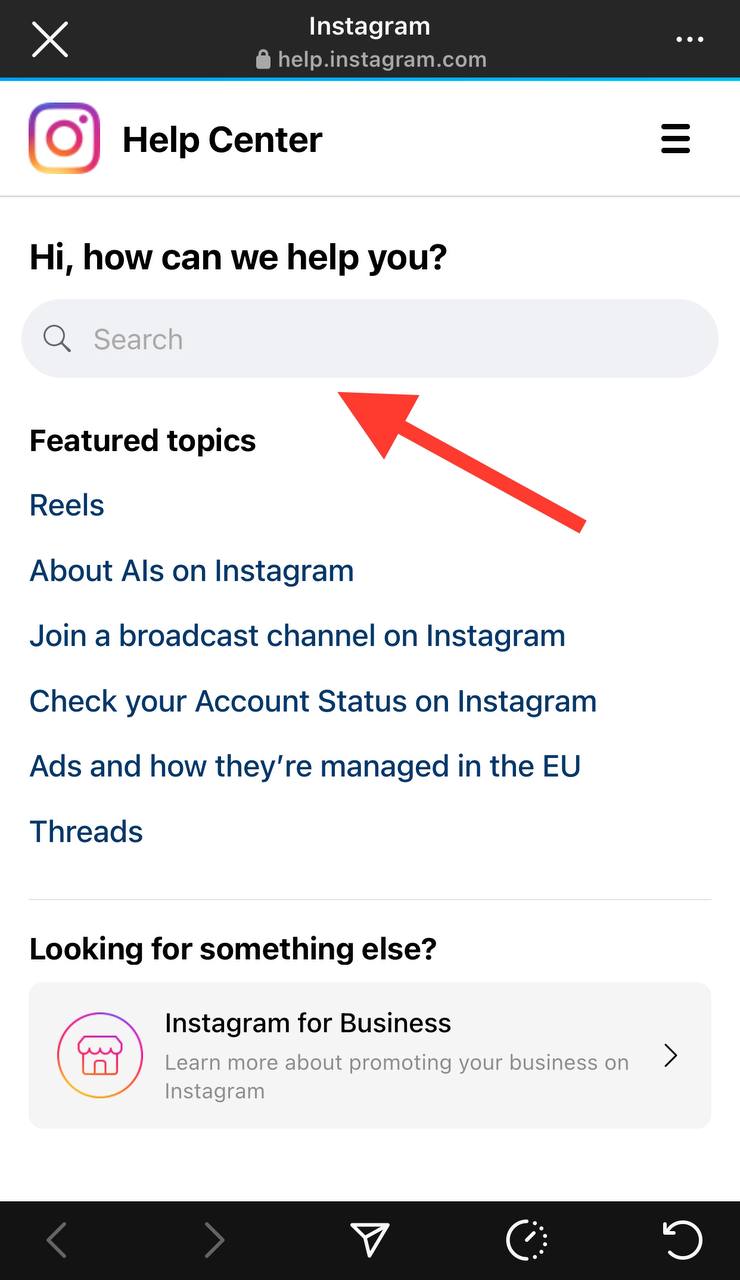Expand the Instagram for Business card chevron

coord(670,1055)
